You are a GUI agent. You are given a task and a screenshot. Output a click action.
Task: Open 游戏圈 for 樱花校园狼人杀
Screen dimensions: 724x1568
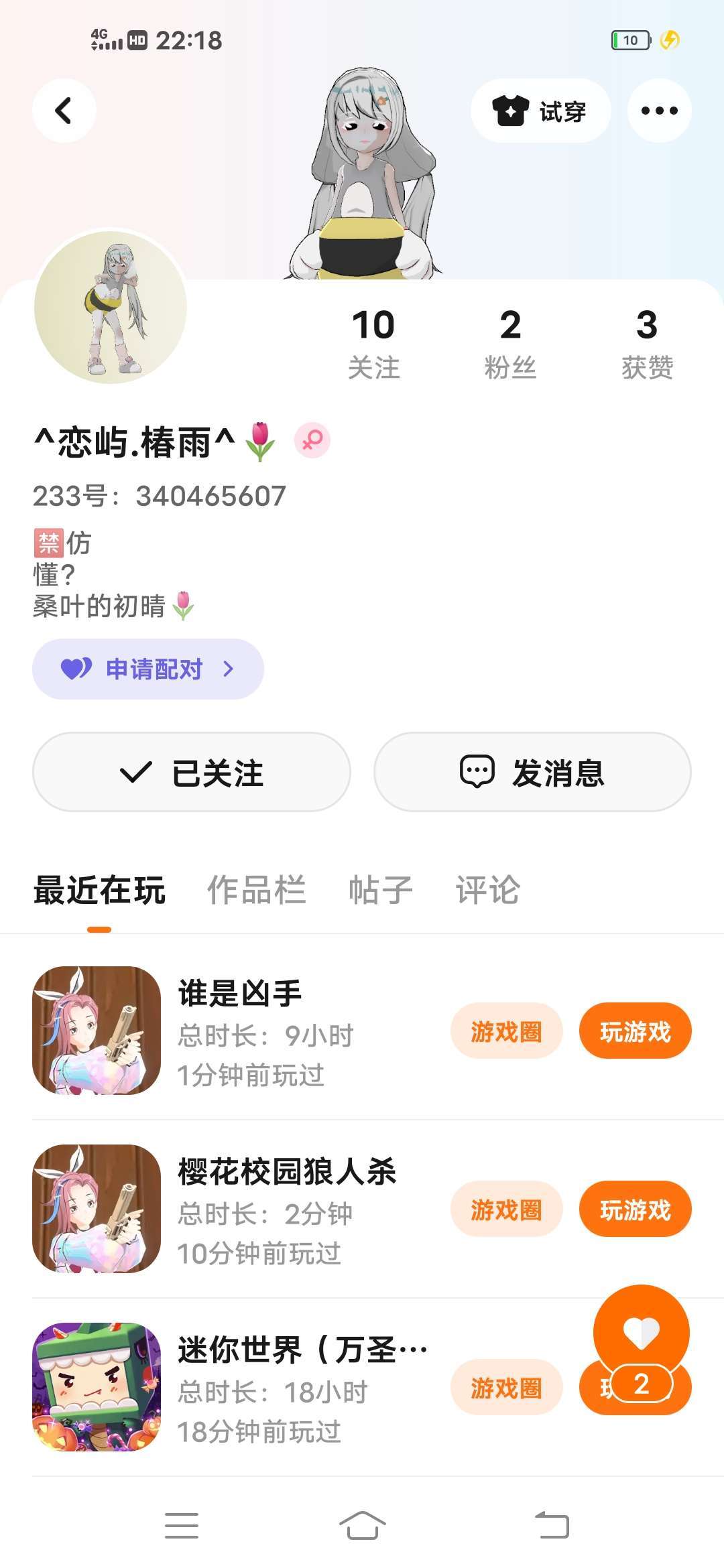click(506, 1210)
